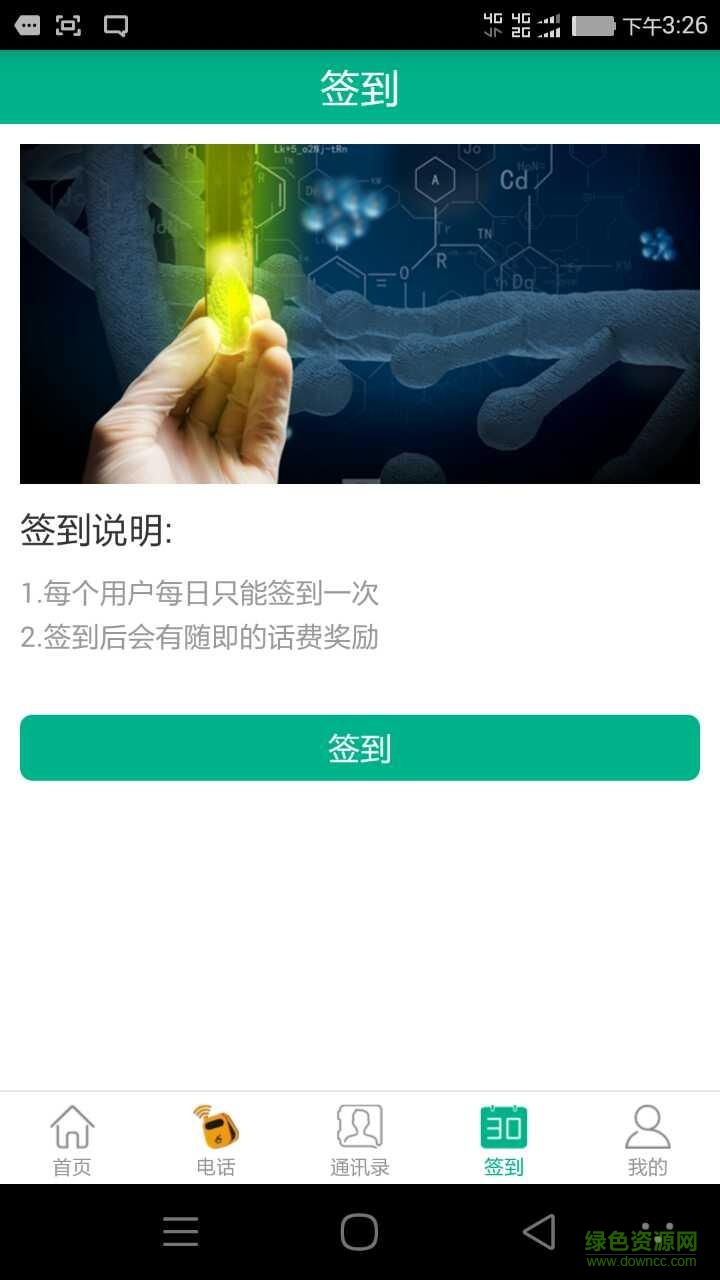Tap the laboratory banner image
This screenshot has height=1280, width=720.
click(x=360, y=312)
